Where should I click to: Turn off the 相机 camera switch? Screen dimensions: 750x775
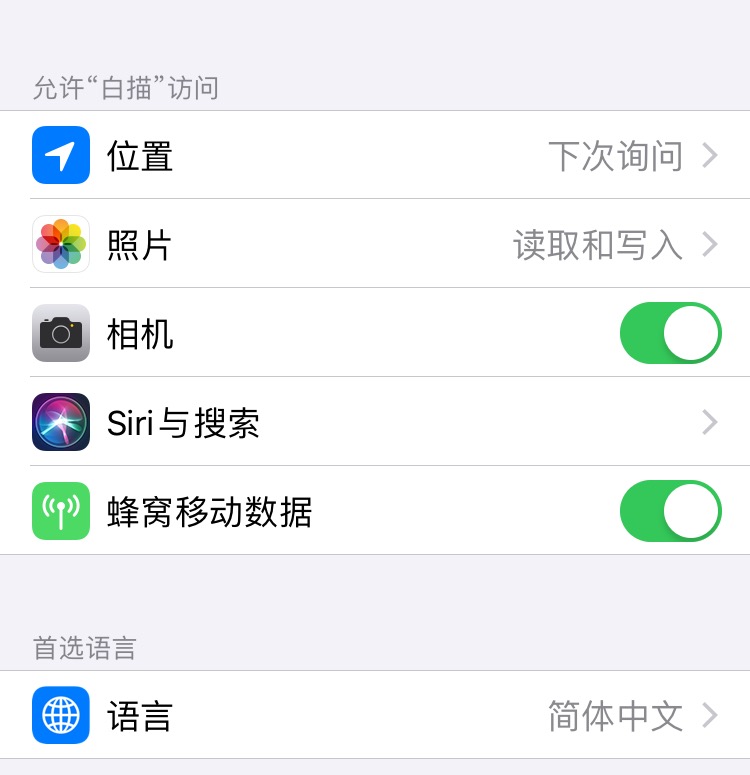[x=669, y=333]
